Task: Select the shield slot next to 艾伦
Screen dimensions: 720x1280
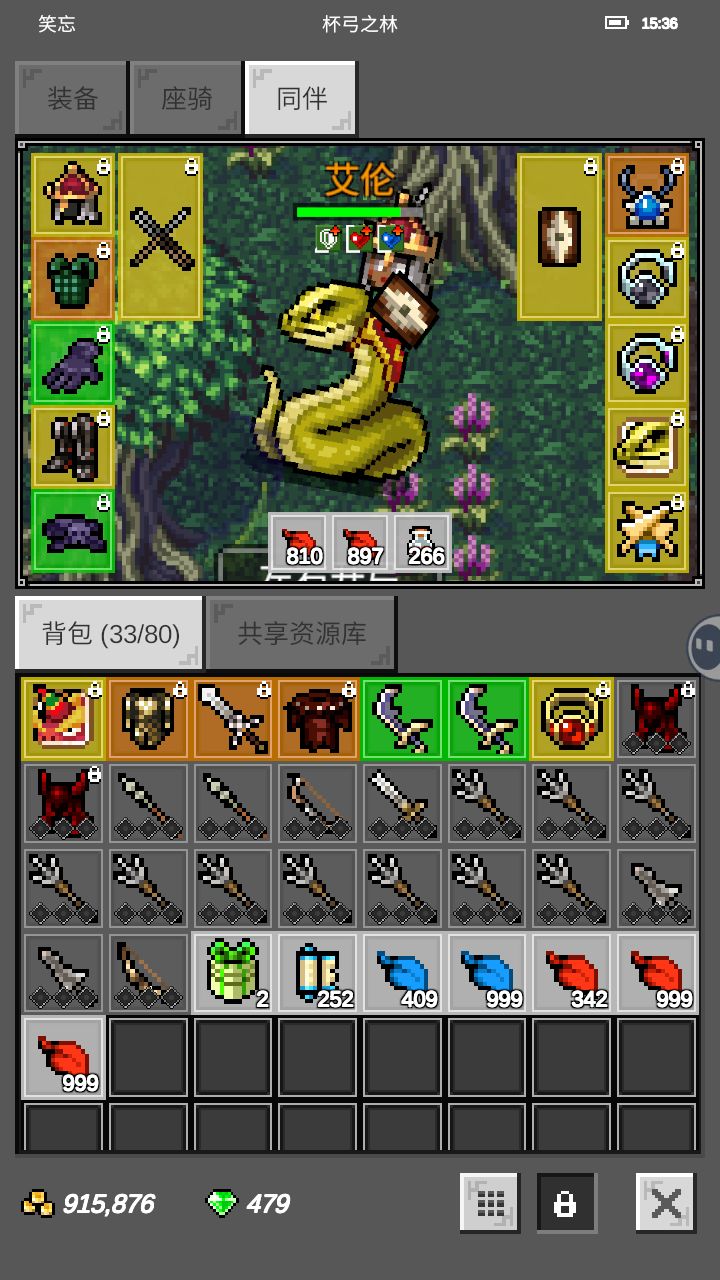Action: pos(558,235)
